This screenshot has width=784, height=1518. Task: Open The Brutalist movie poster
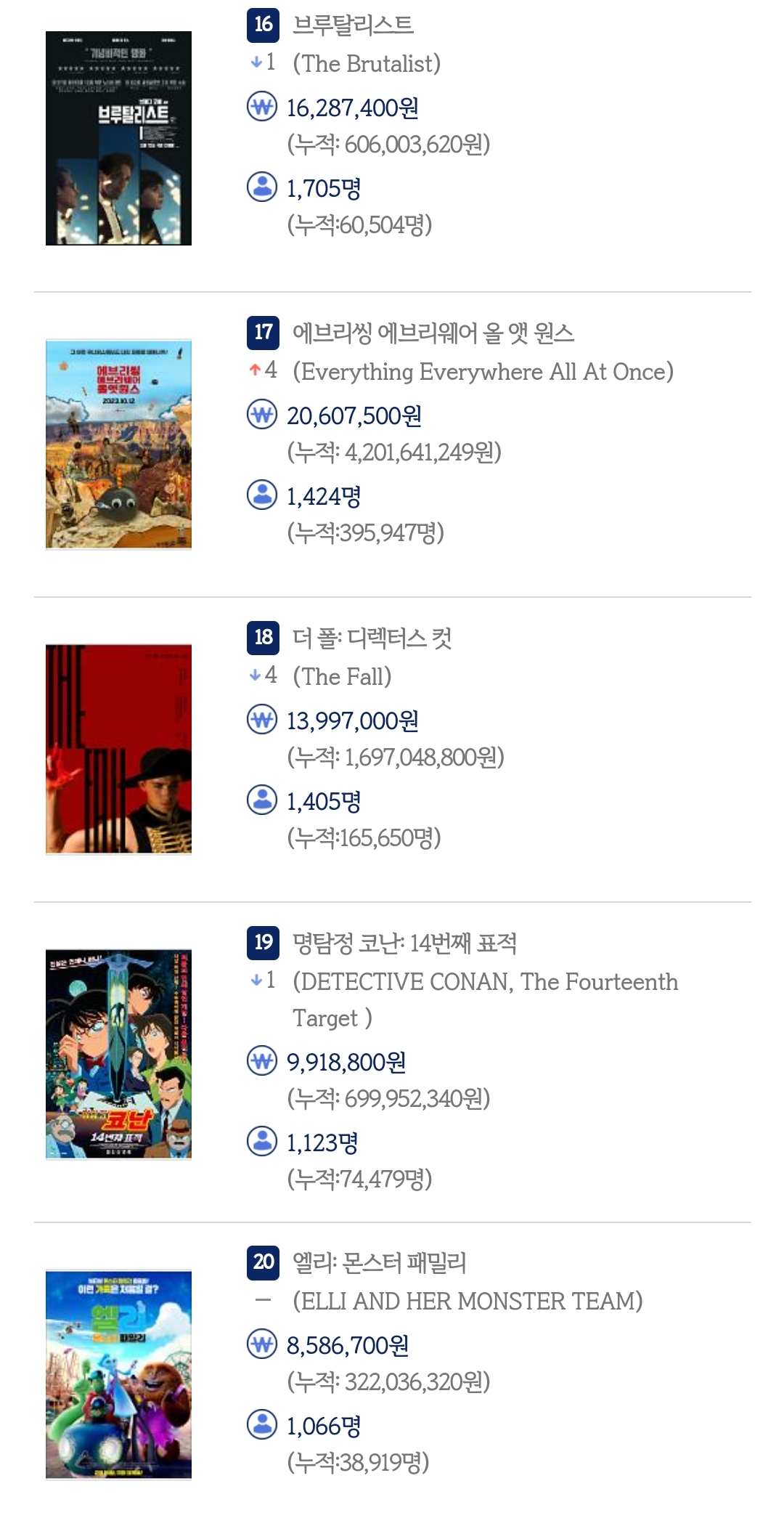tap(118, 138)
